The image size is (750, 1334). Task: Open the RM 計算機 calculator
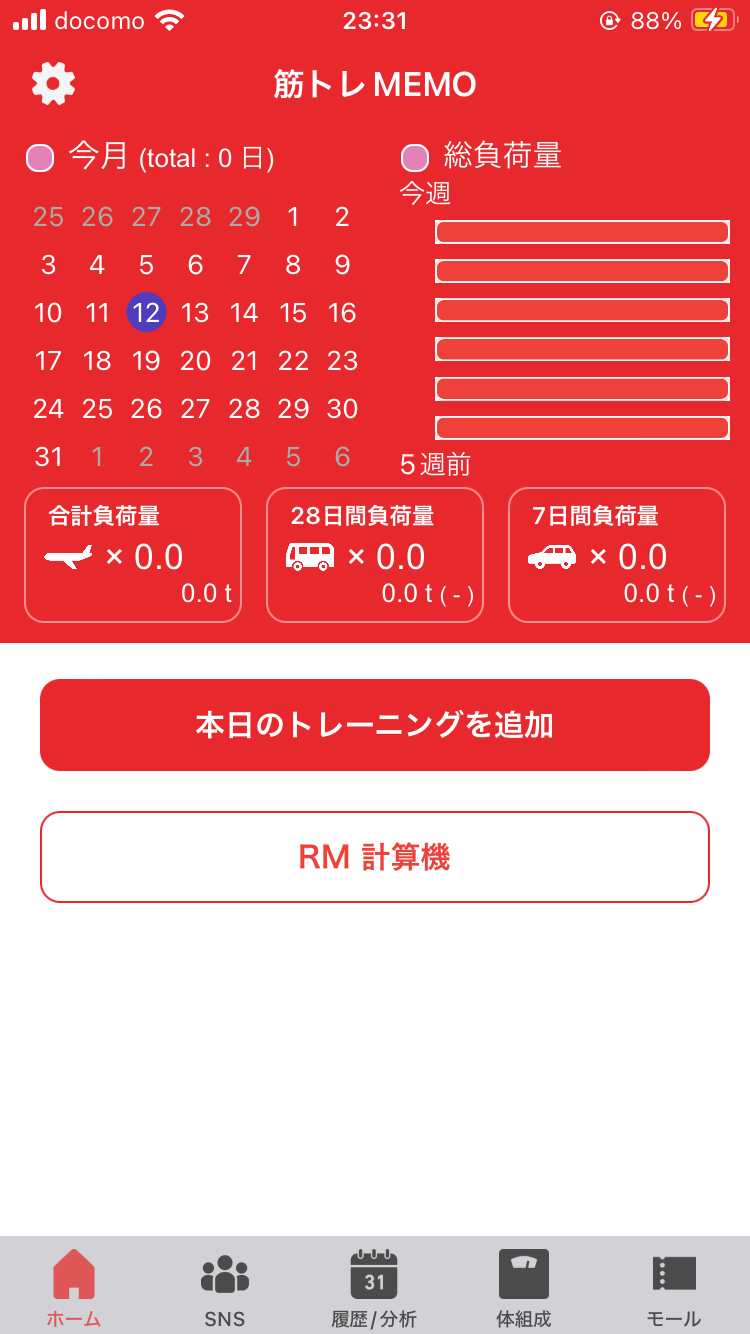coord(375,857)
